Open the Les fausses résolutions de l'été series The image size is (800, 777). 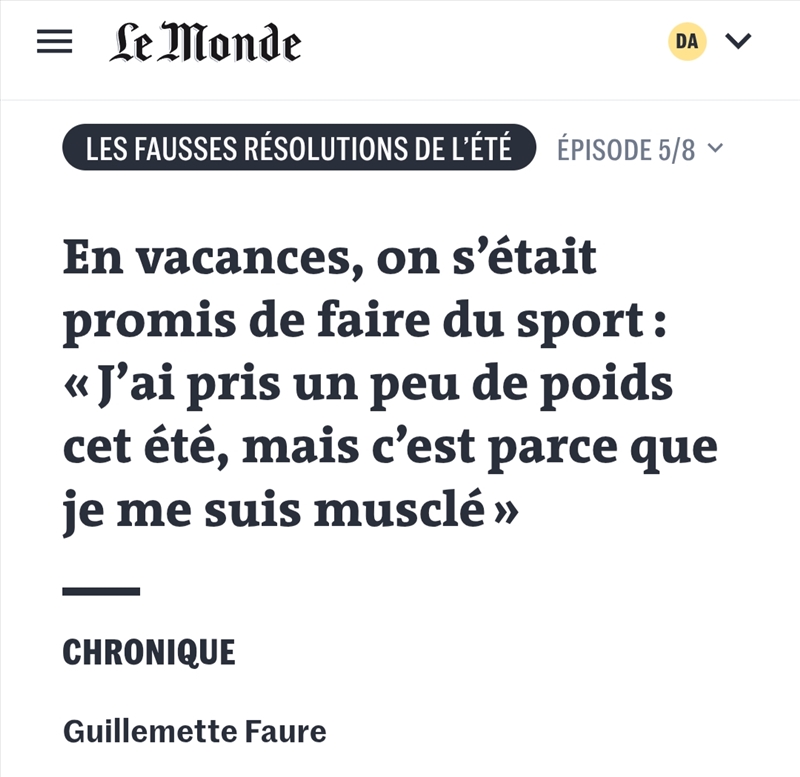pos(299,149)
